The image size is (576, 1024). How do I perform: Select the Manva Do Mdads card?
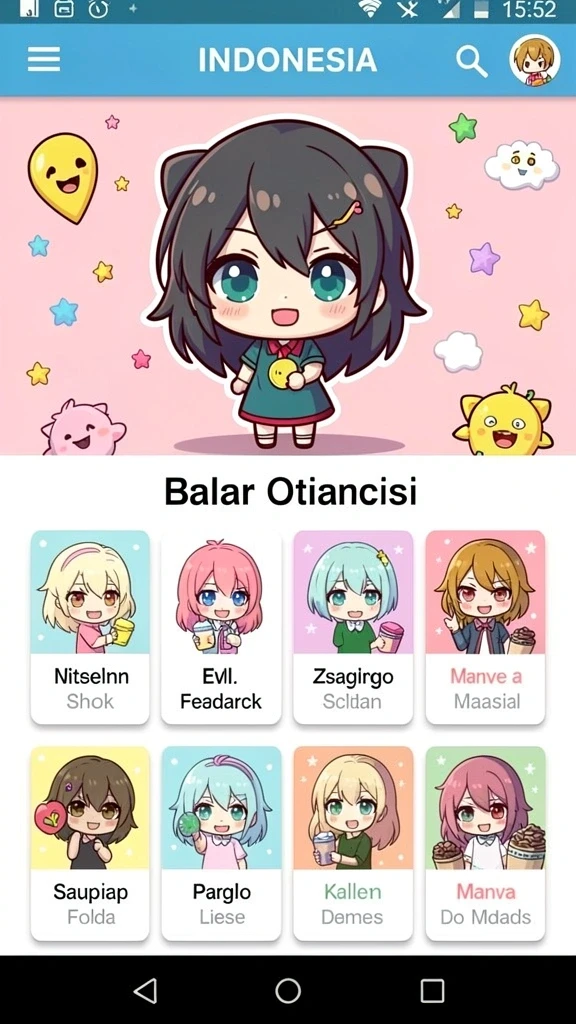485,843
